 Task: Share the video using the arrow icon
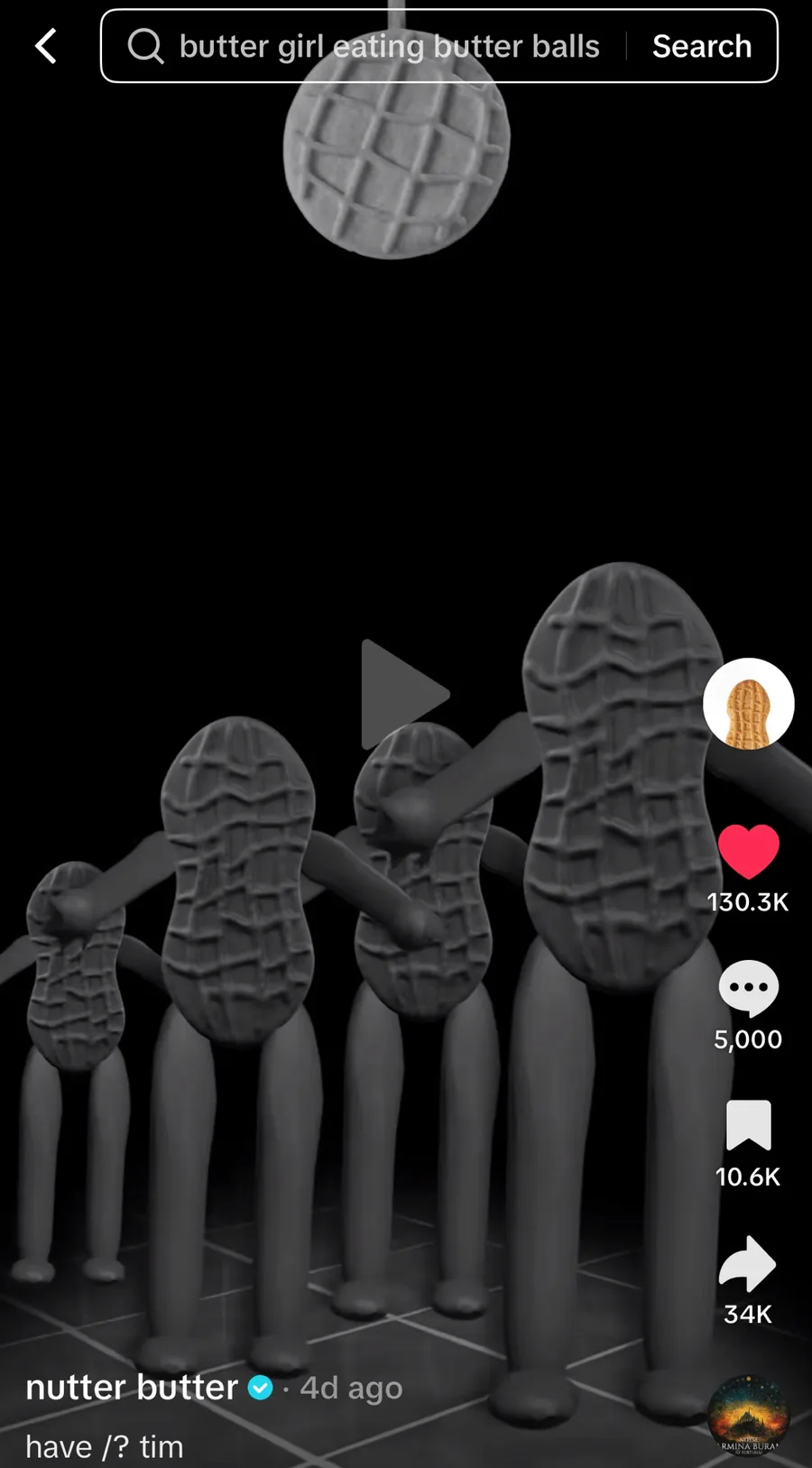click(x=748, y=1263)
